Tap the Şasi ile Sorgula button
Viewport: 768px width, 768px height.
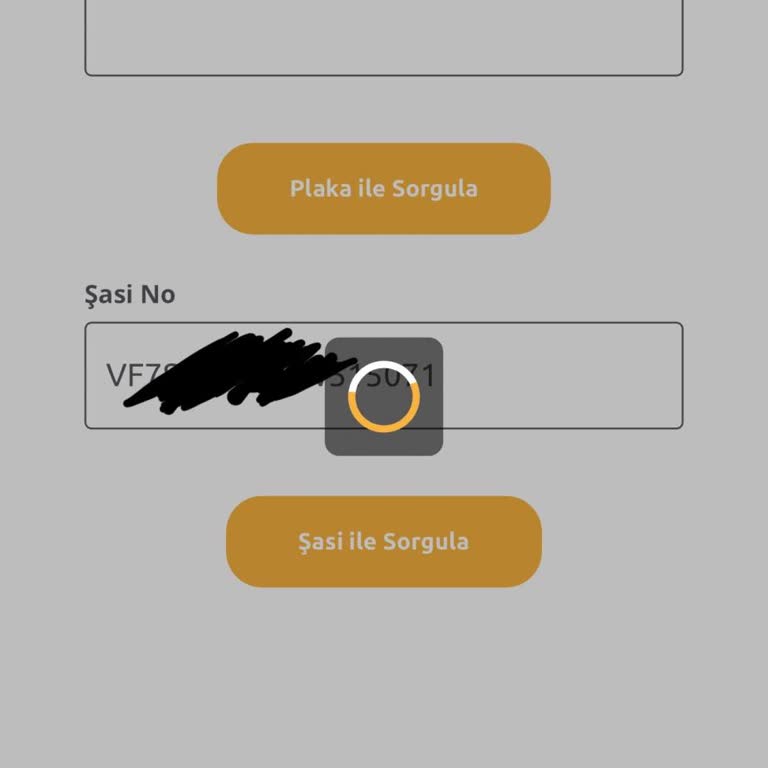[x=383, y=541]
